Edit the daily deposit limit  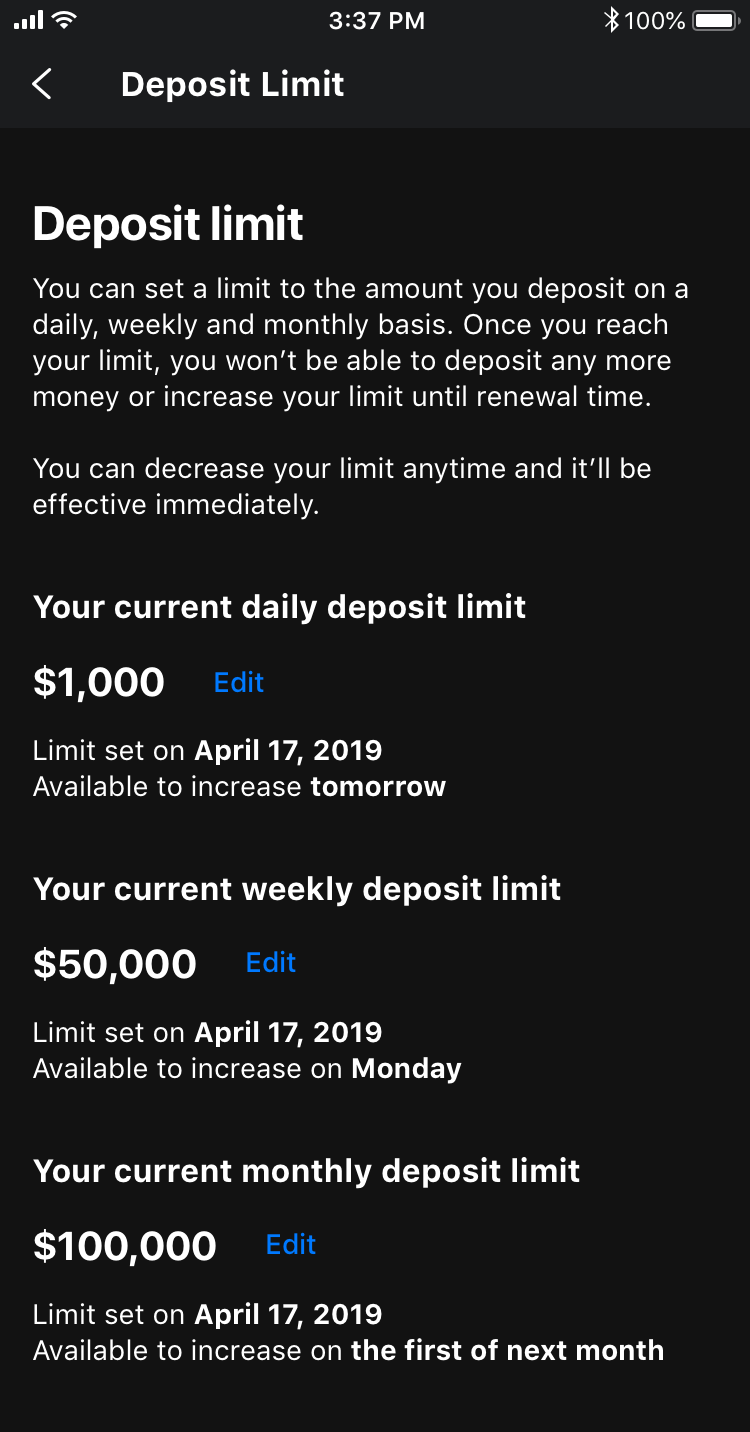(238, 682)
